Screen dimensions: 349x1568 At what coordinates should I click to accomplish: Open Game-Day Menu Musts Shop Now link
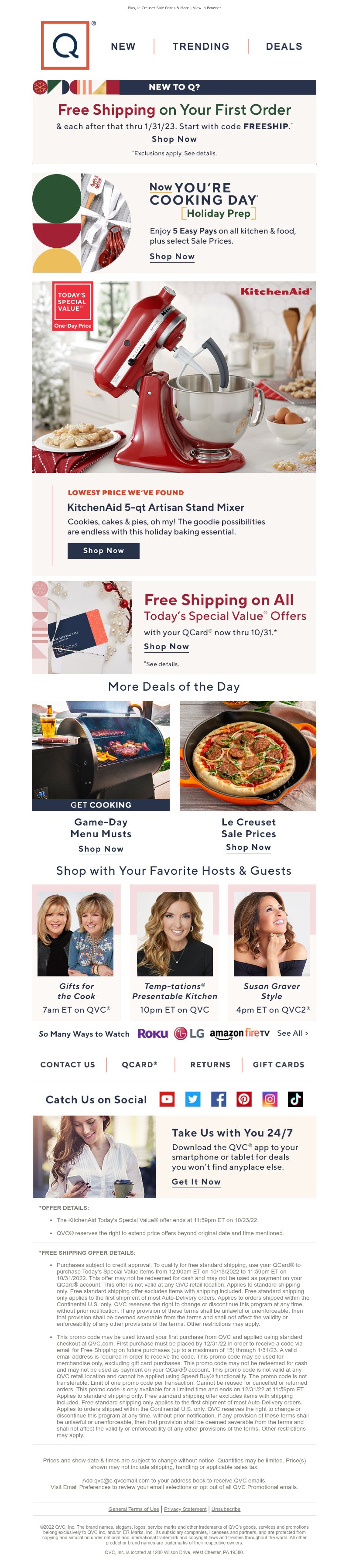pos(101,849)
